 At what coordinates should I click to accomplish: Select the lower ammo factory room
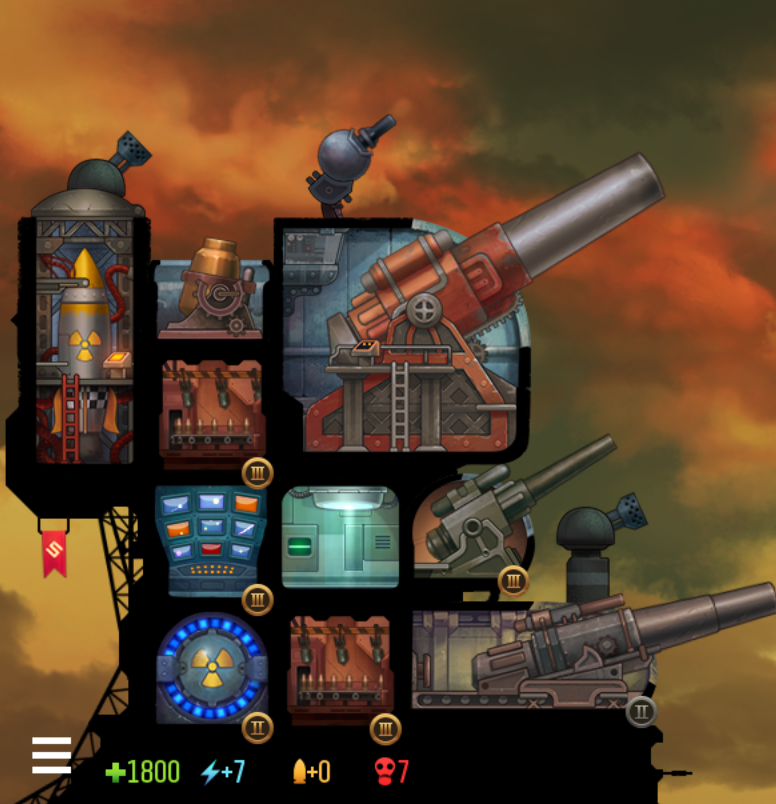click(339, 665)
